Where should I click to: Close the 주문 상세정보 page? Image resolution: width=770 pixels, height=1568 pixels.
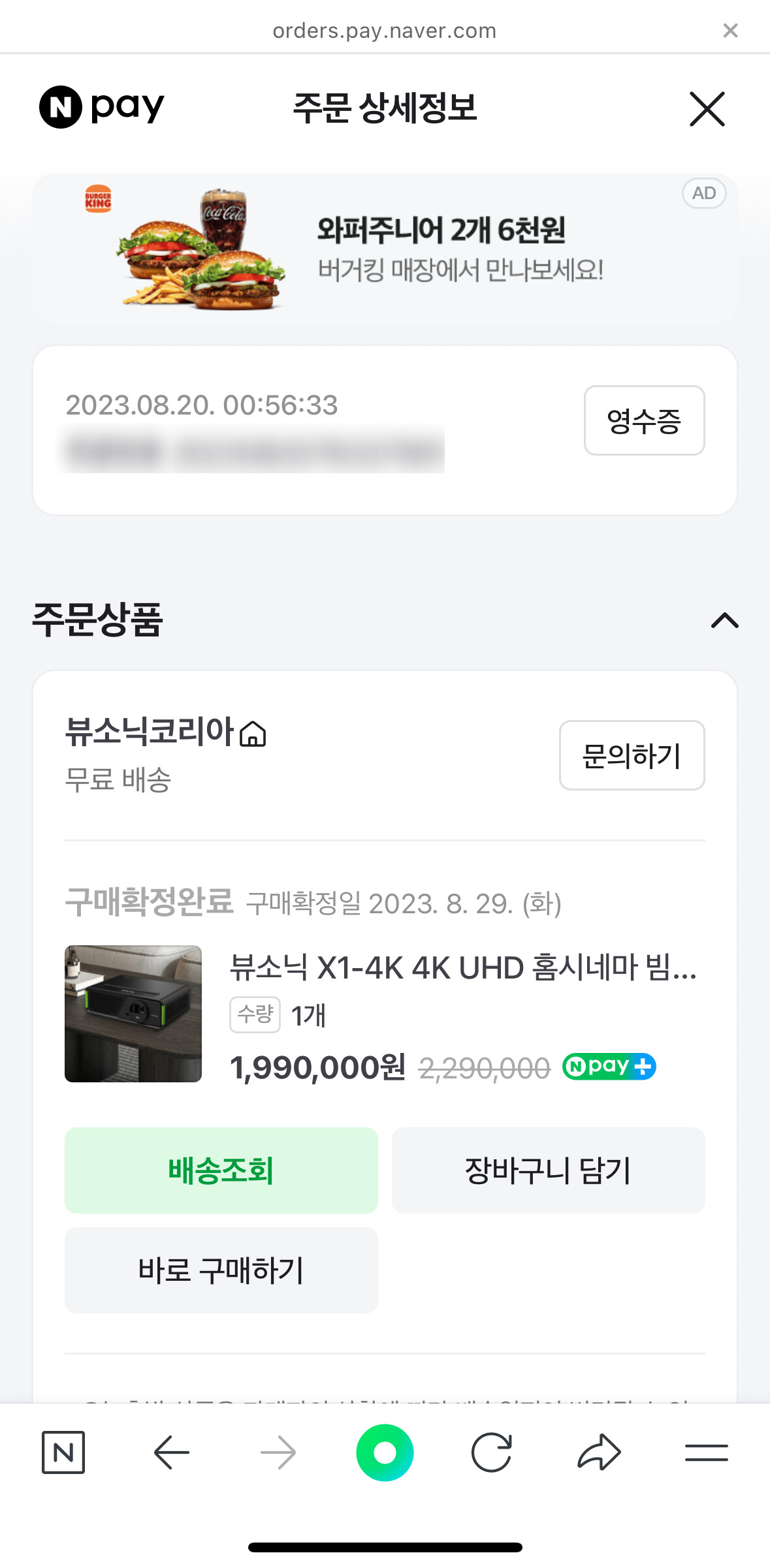coord(707,108)
